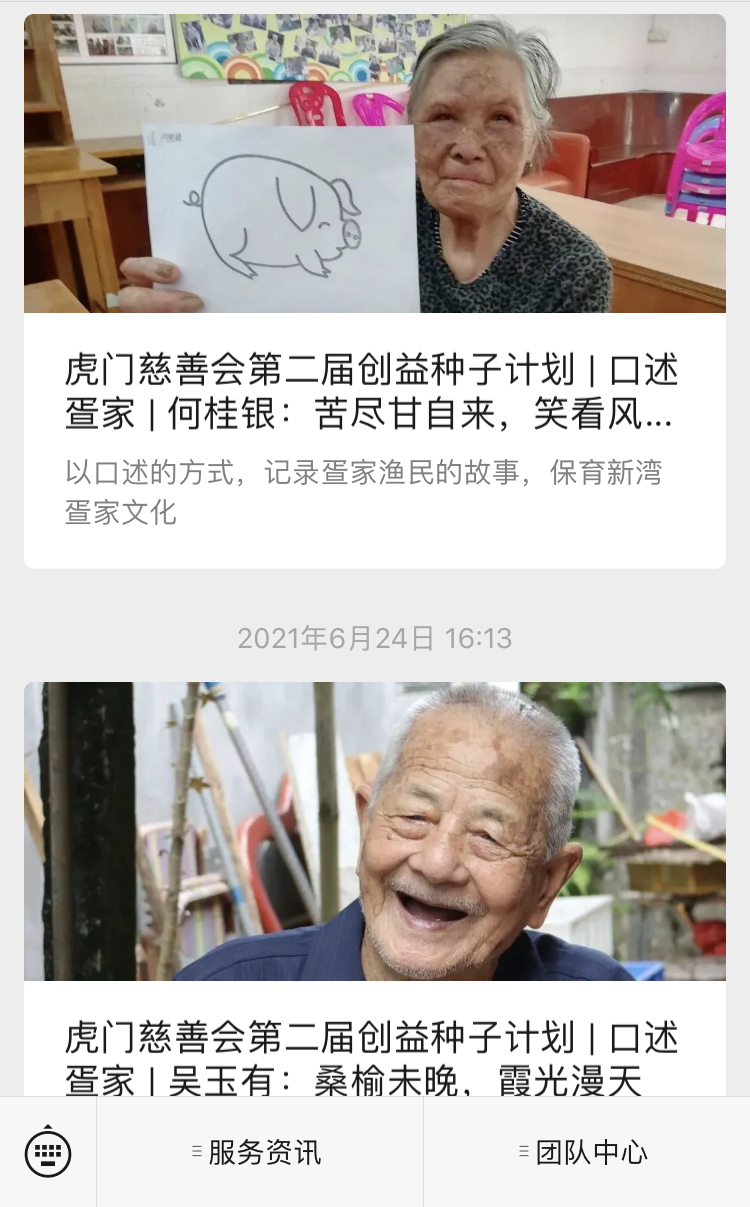Switch to keyboard input mode
This screenshot has height=1207, width=750.
point(48,1152)
